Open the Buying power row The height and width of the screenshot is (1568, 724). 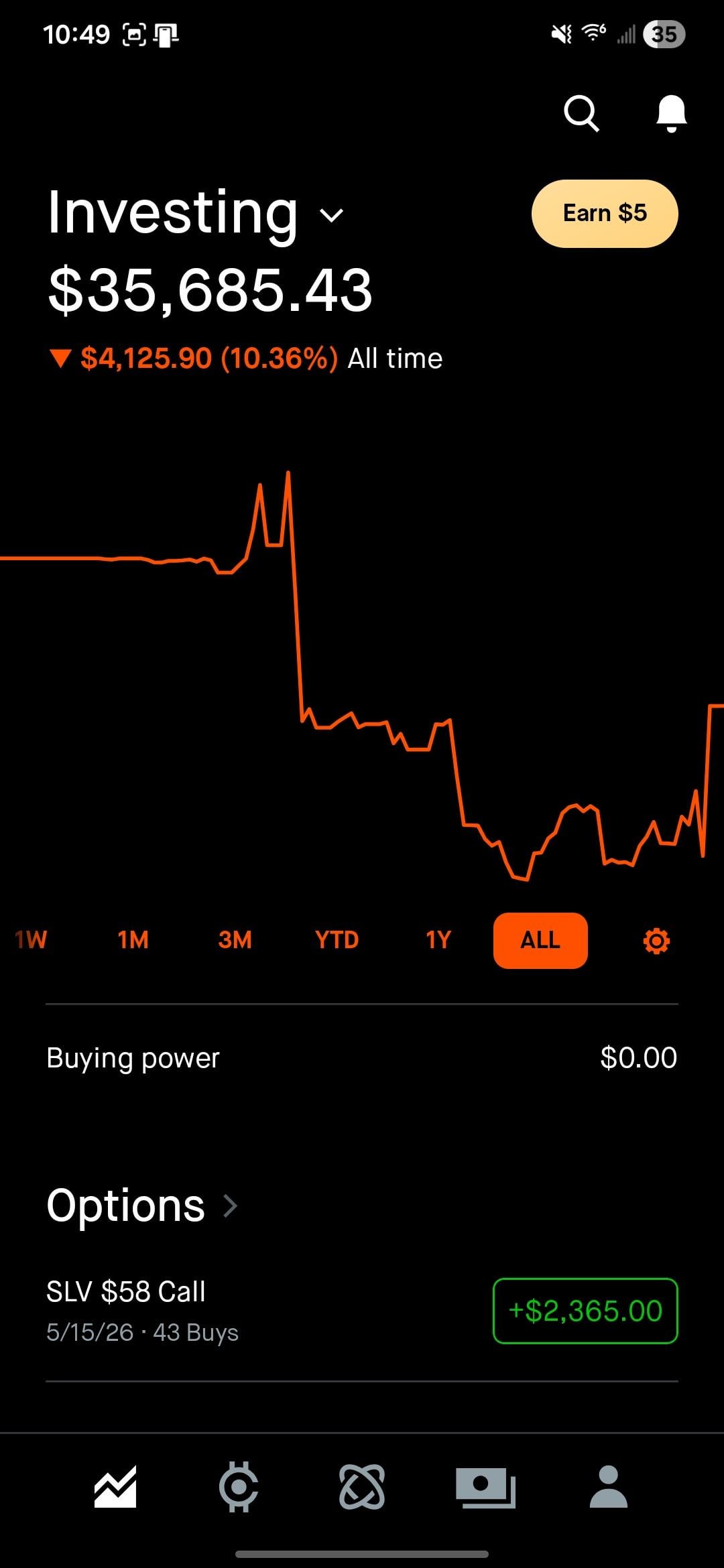[362, 1058]
